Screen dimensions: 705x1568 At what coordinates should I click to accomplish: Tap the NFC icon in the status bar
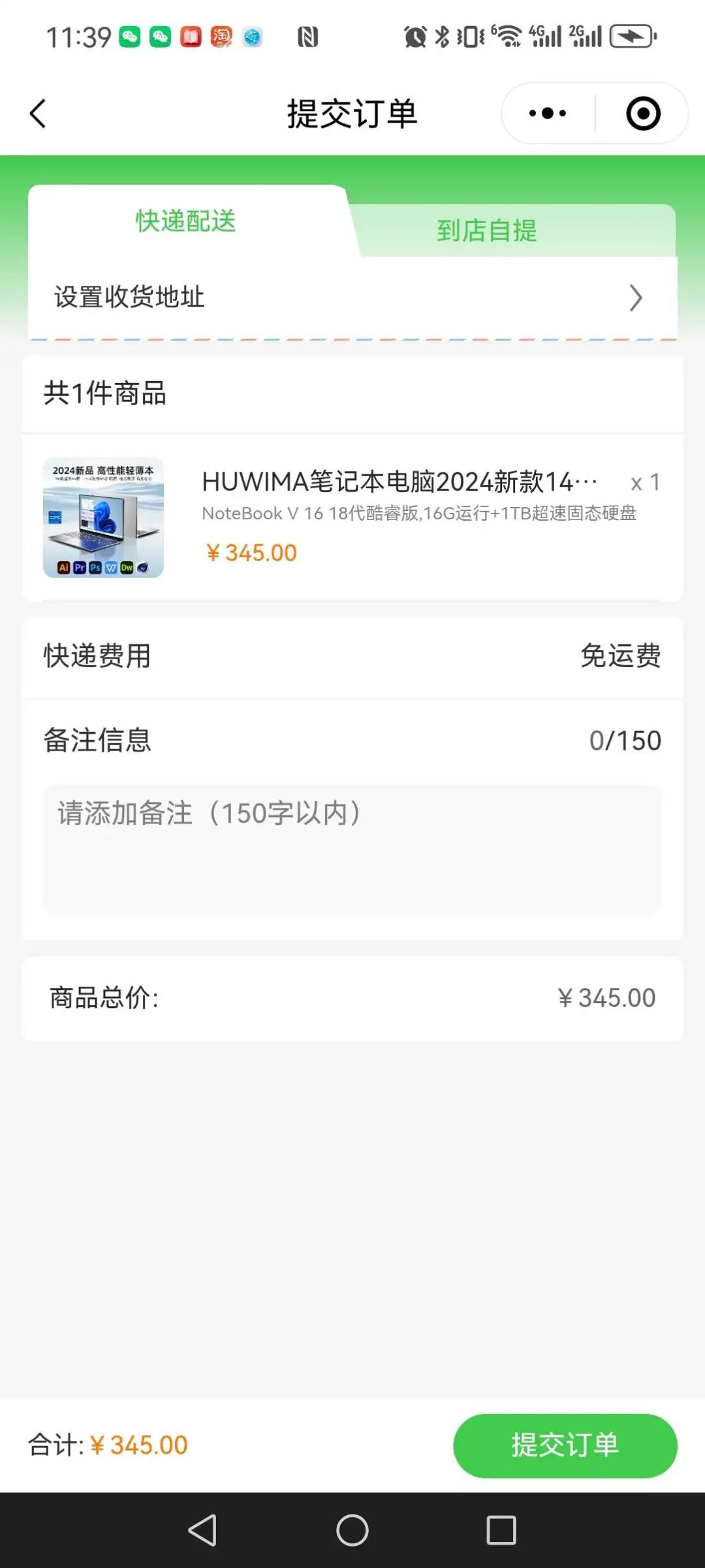tap(308, 37)
